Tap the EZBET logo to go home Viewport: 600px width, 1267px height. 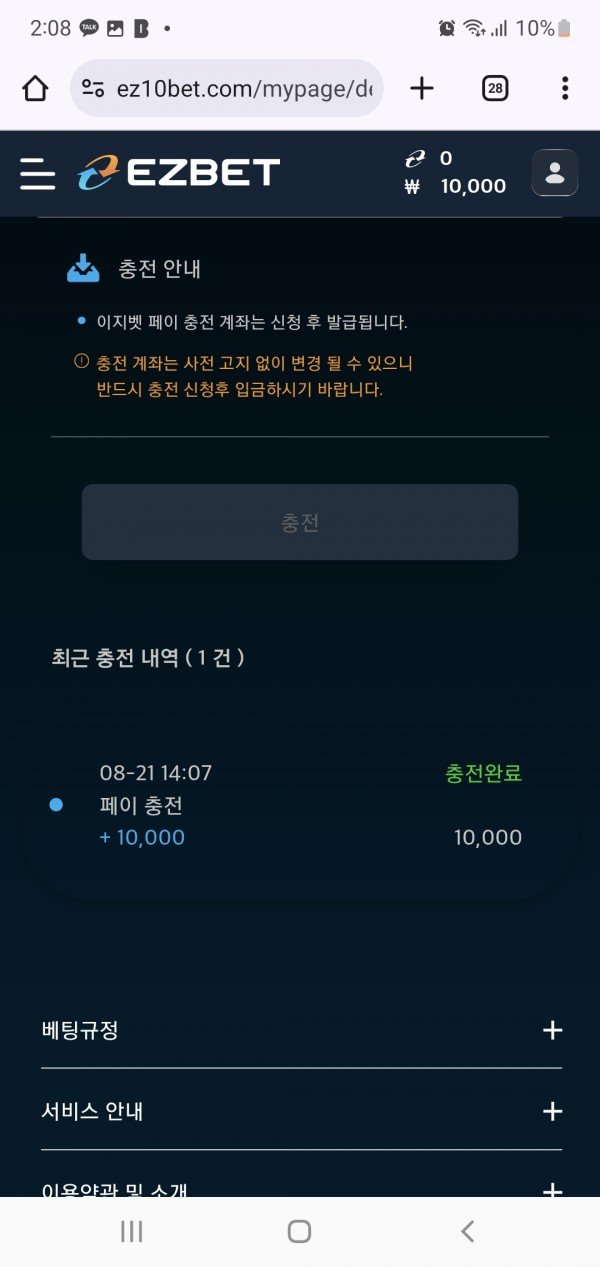click(x=178, y=173)
